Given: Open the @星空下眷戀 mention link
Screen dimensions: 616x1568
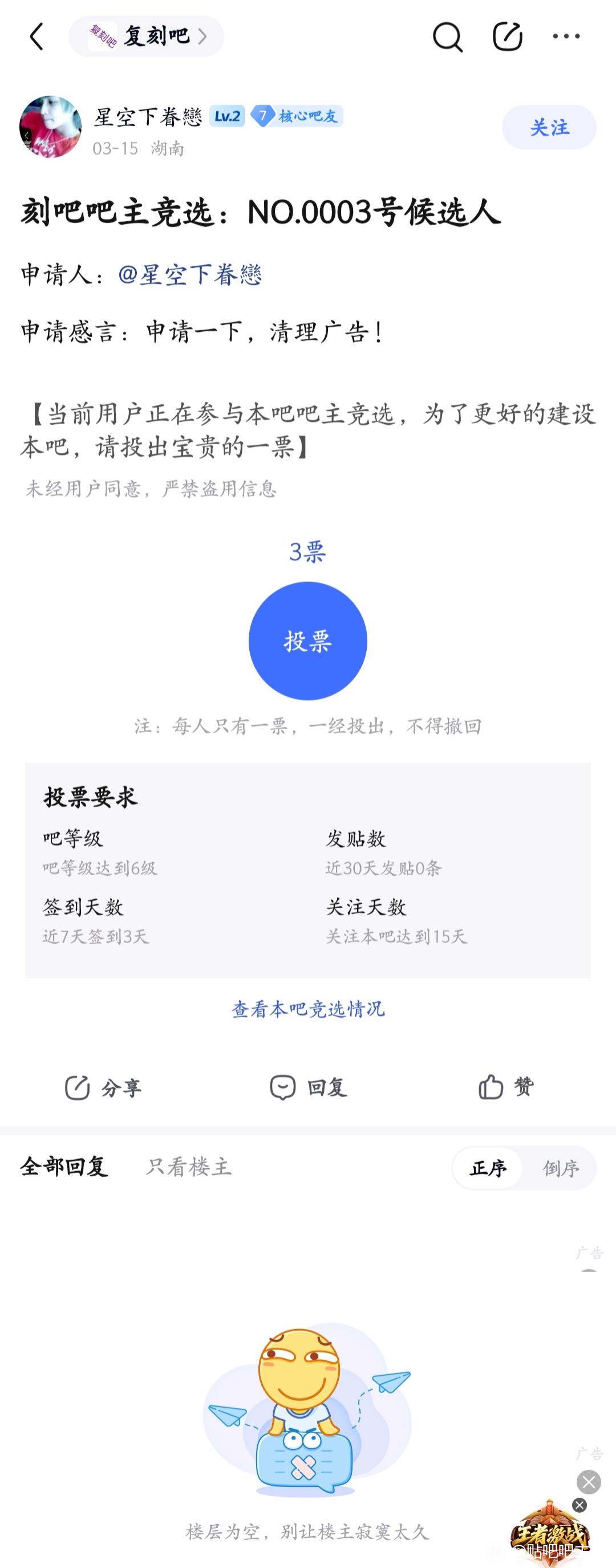Looking at the screenshot, I should click(190, 274).
